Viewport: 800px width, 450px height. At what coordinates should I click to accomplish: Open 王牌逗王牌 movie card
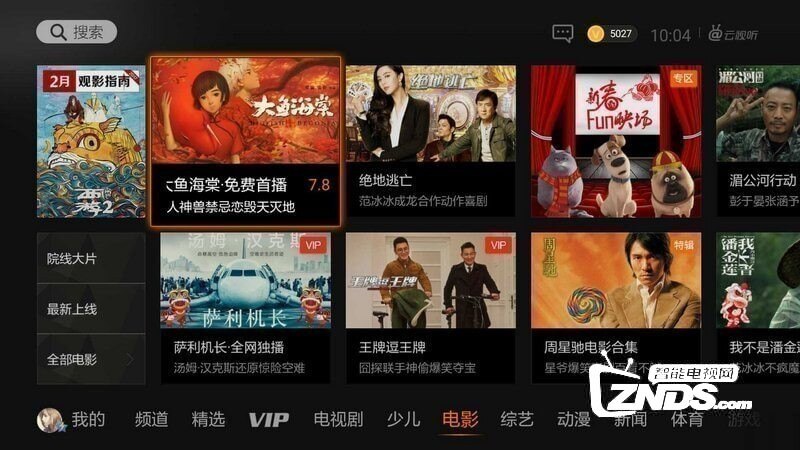[x=431, y=308]
